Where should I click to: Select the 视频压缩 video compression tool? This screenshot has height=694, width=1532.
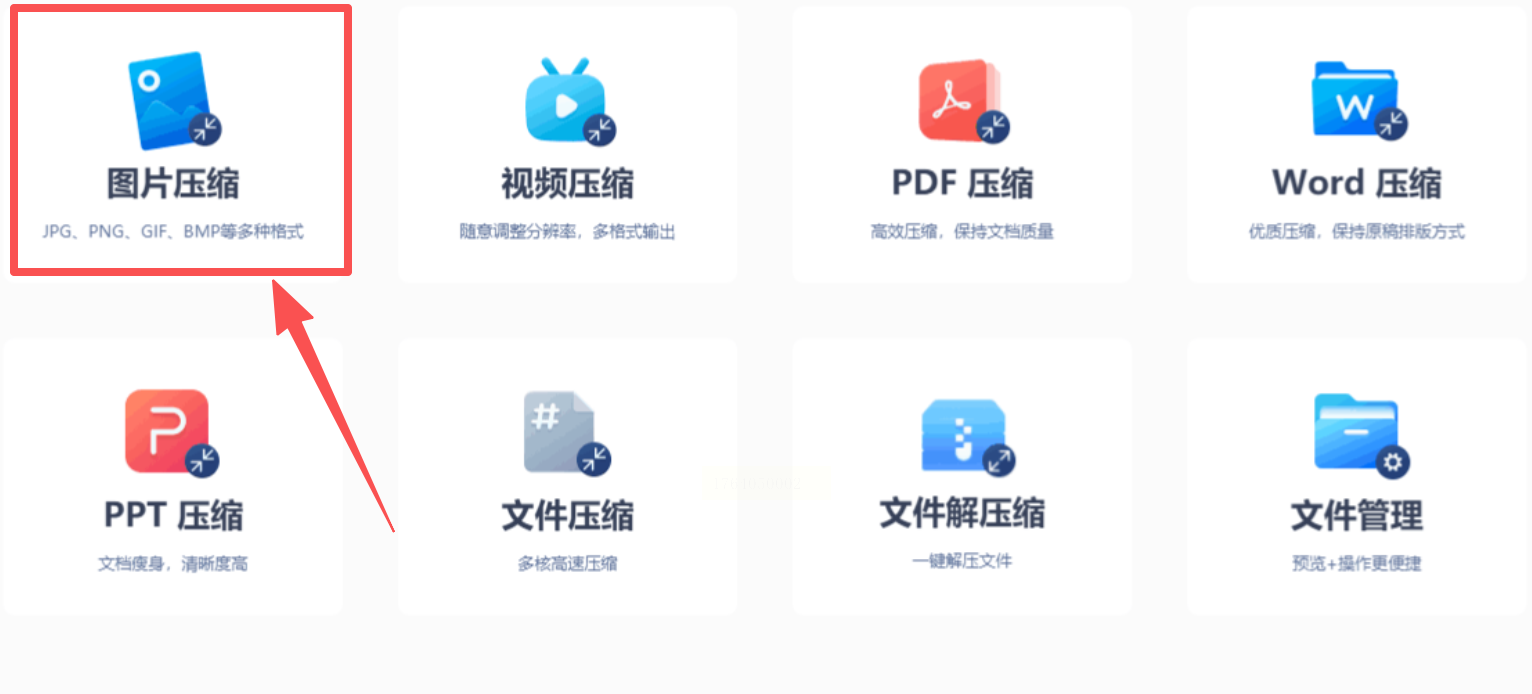pyautogui.click(x=567, y=145)
